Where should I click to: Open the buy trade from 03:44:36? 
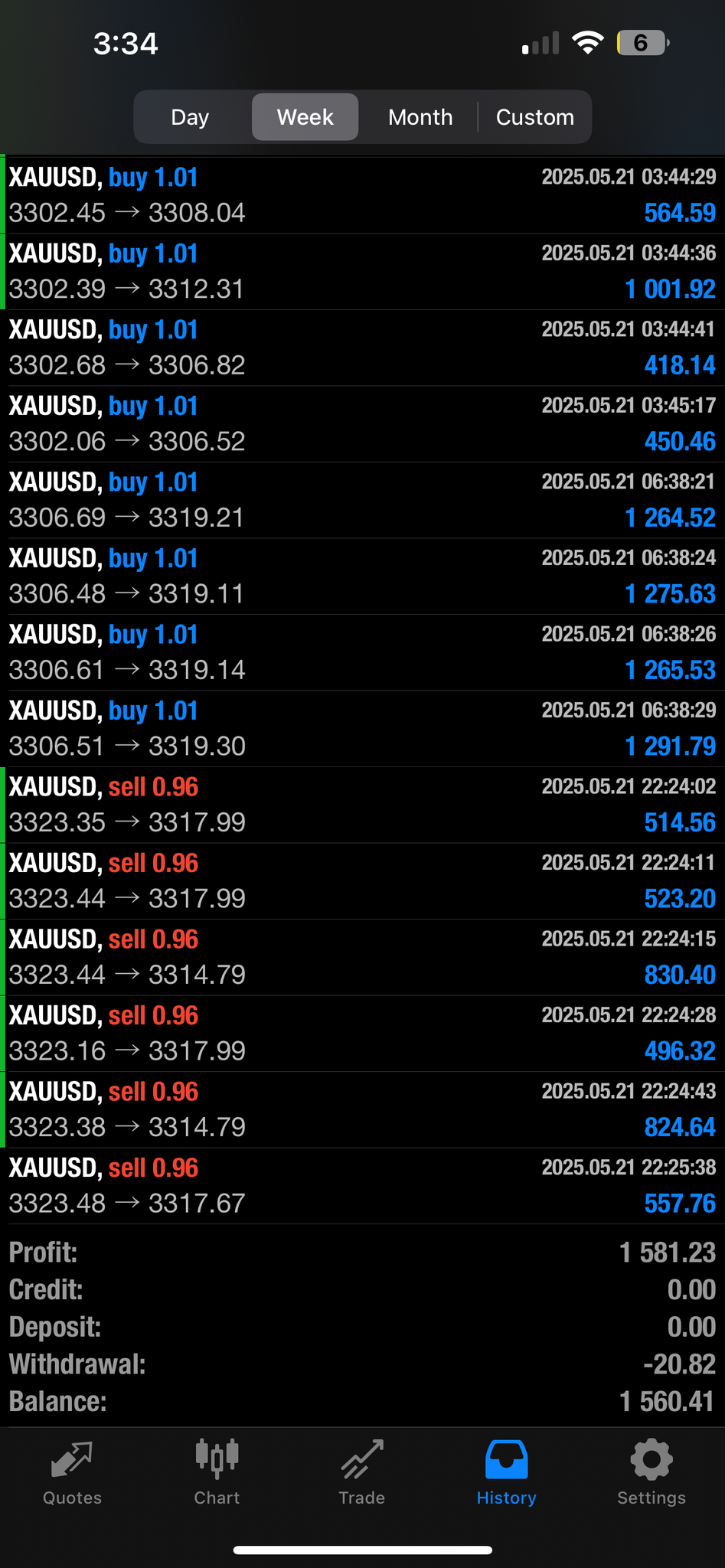[x=362, y=271]
